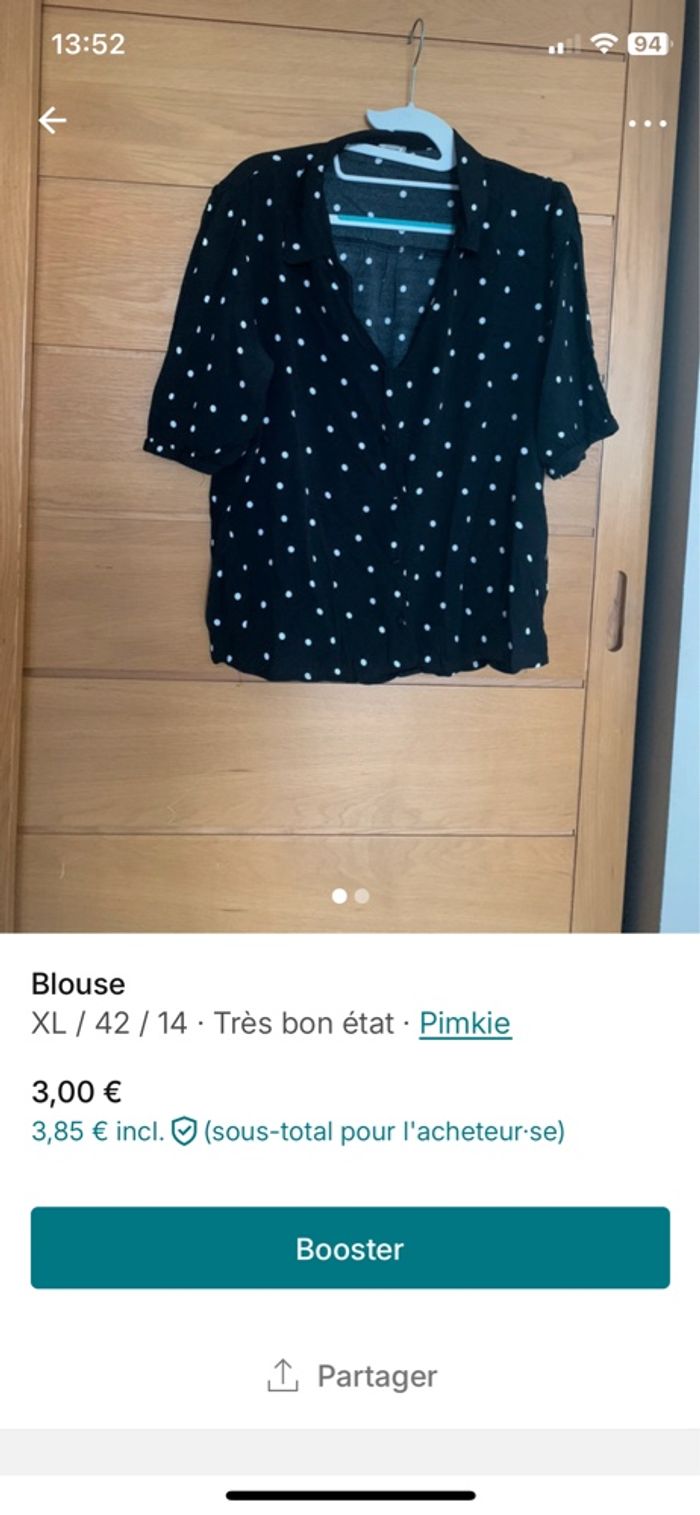The image size is (700, 1515).
Task: Tap the Booster button
Action: (350, 1248)
